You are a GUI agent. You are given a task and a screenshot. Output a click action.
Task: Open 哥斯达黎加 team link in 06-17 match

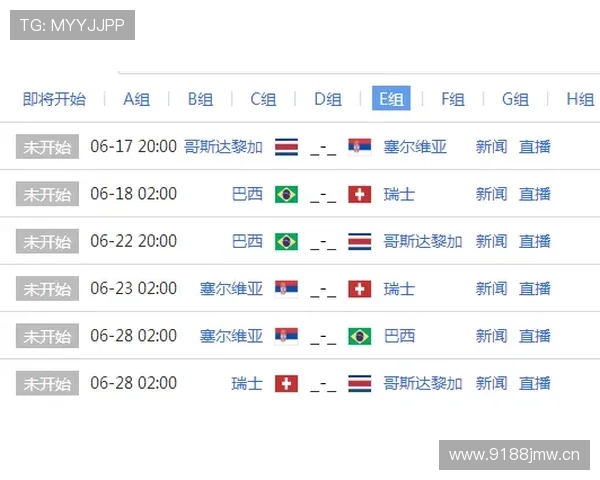pos(223,147)
